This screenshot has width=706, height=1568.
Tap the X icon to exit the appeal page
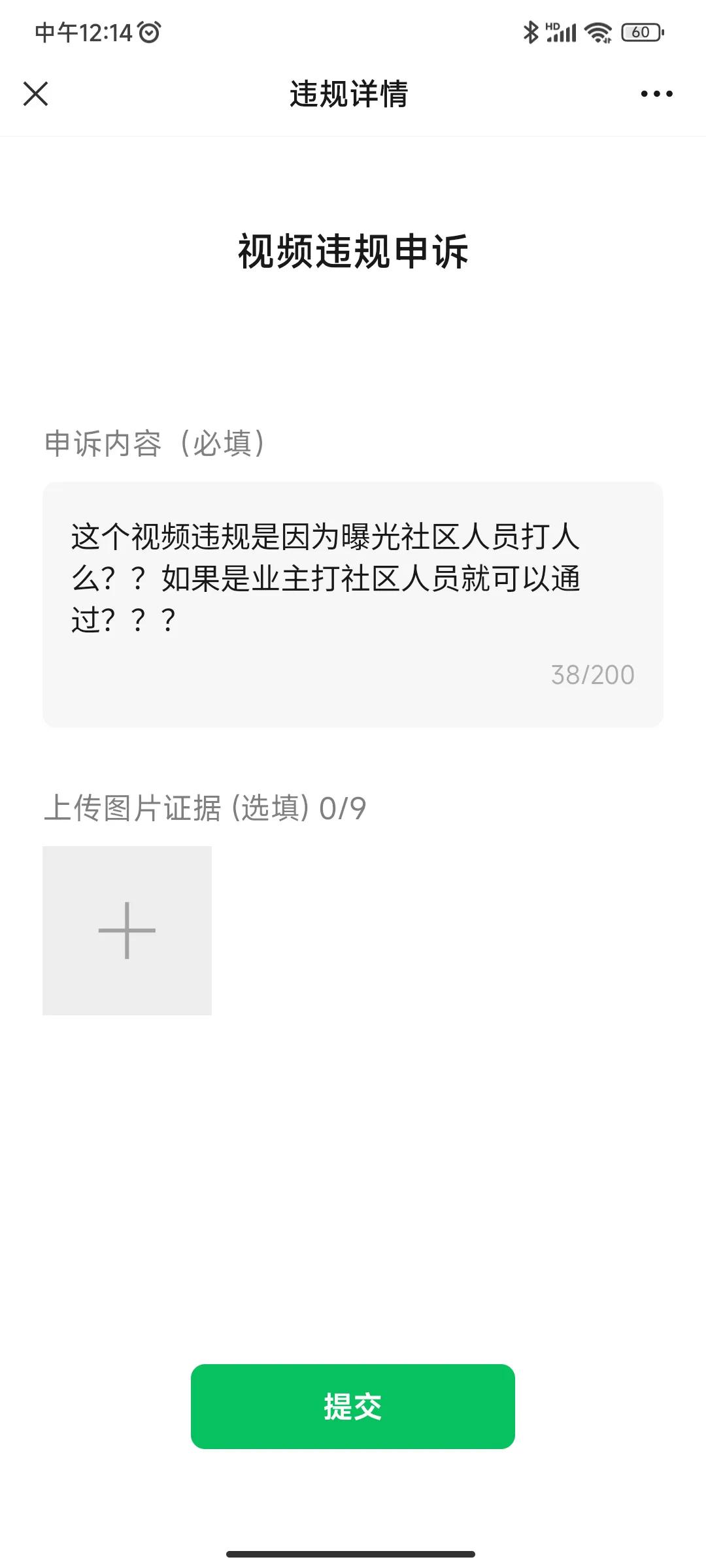click(37, 93)
